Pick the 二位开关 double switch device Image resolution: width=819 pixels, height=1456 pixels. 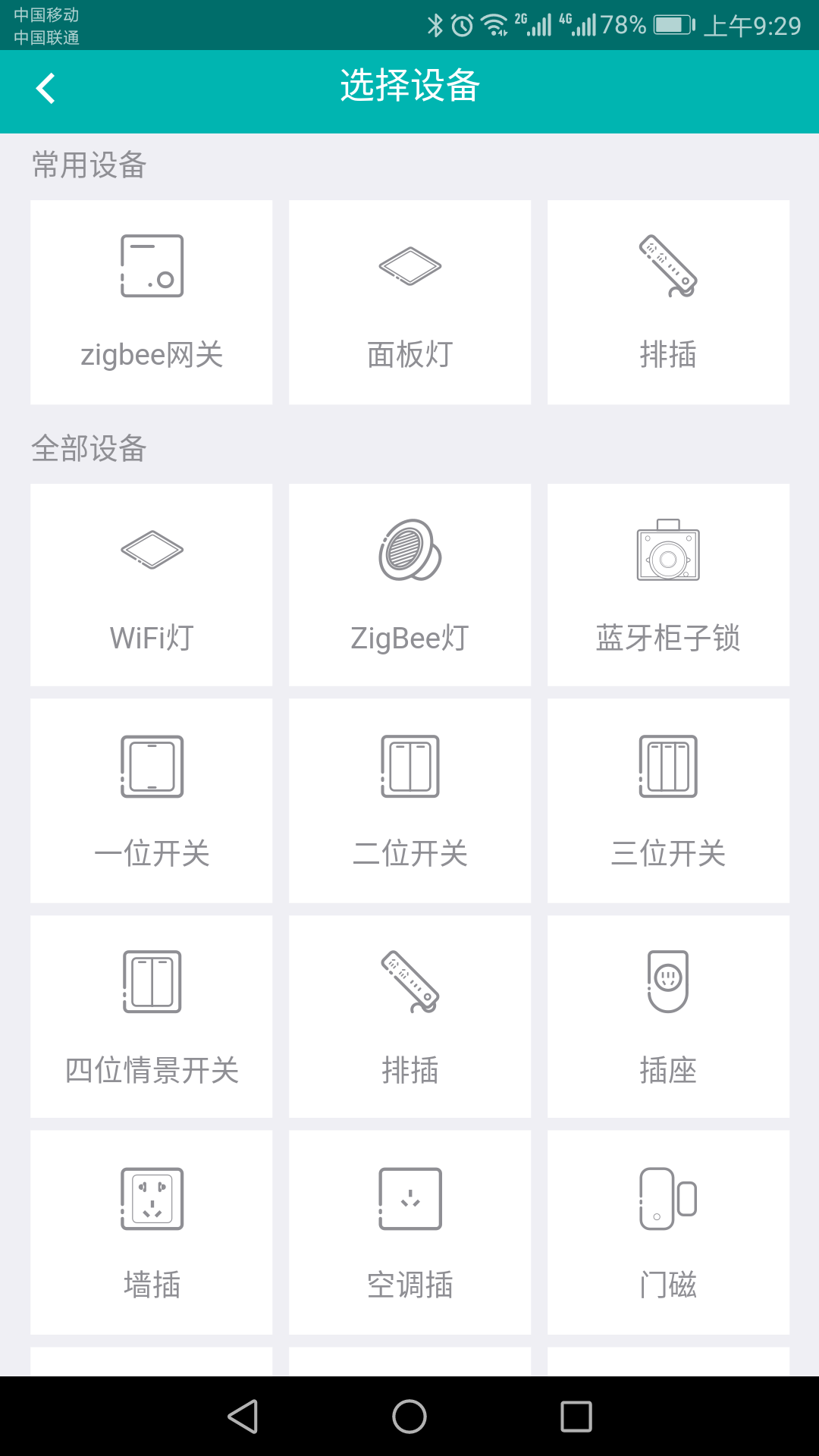(409, 800)
